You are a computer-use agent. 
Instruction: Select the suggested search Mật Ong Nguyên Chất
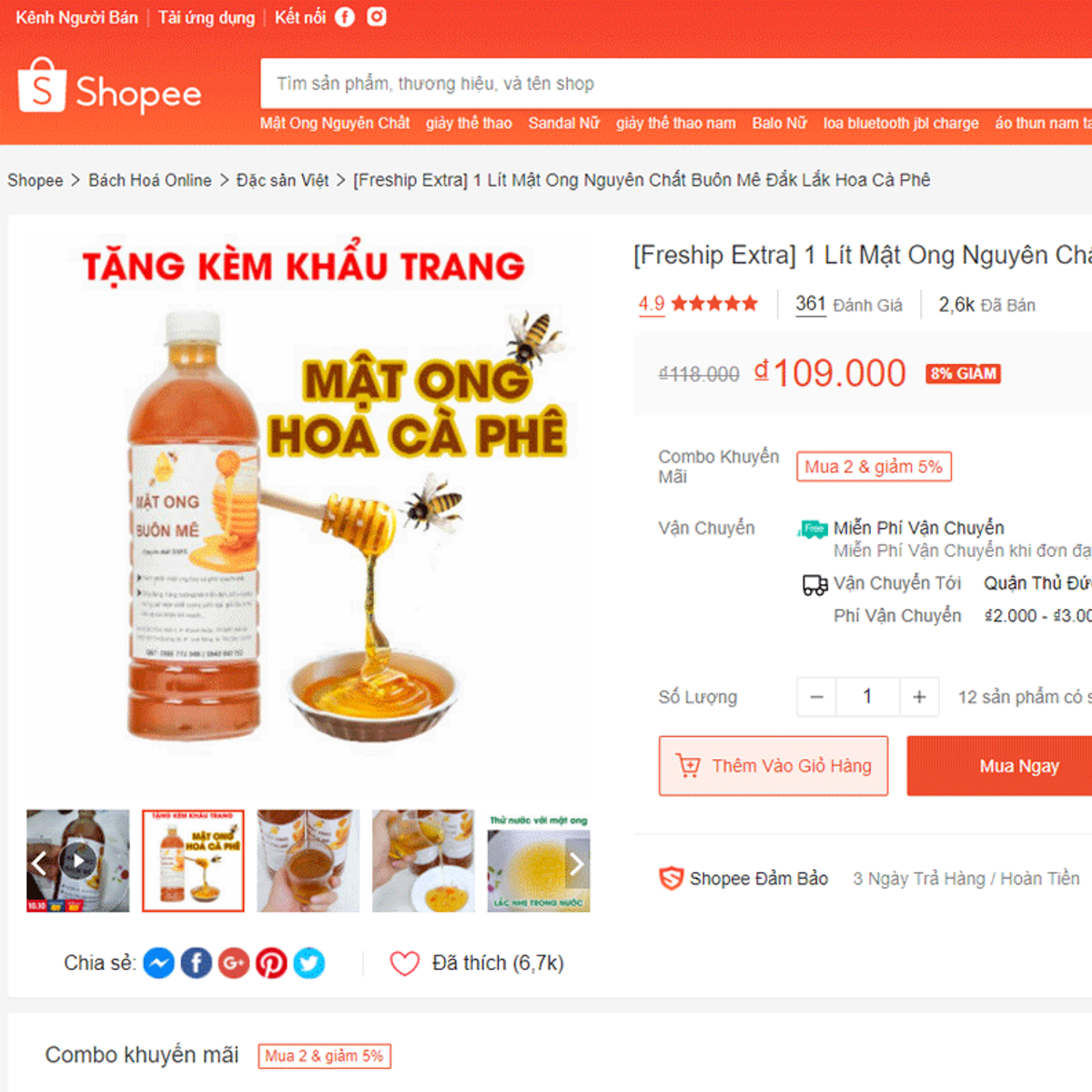tap(335, 123)
